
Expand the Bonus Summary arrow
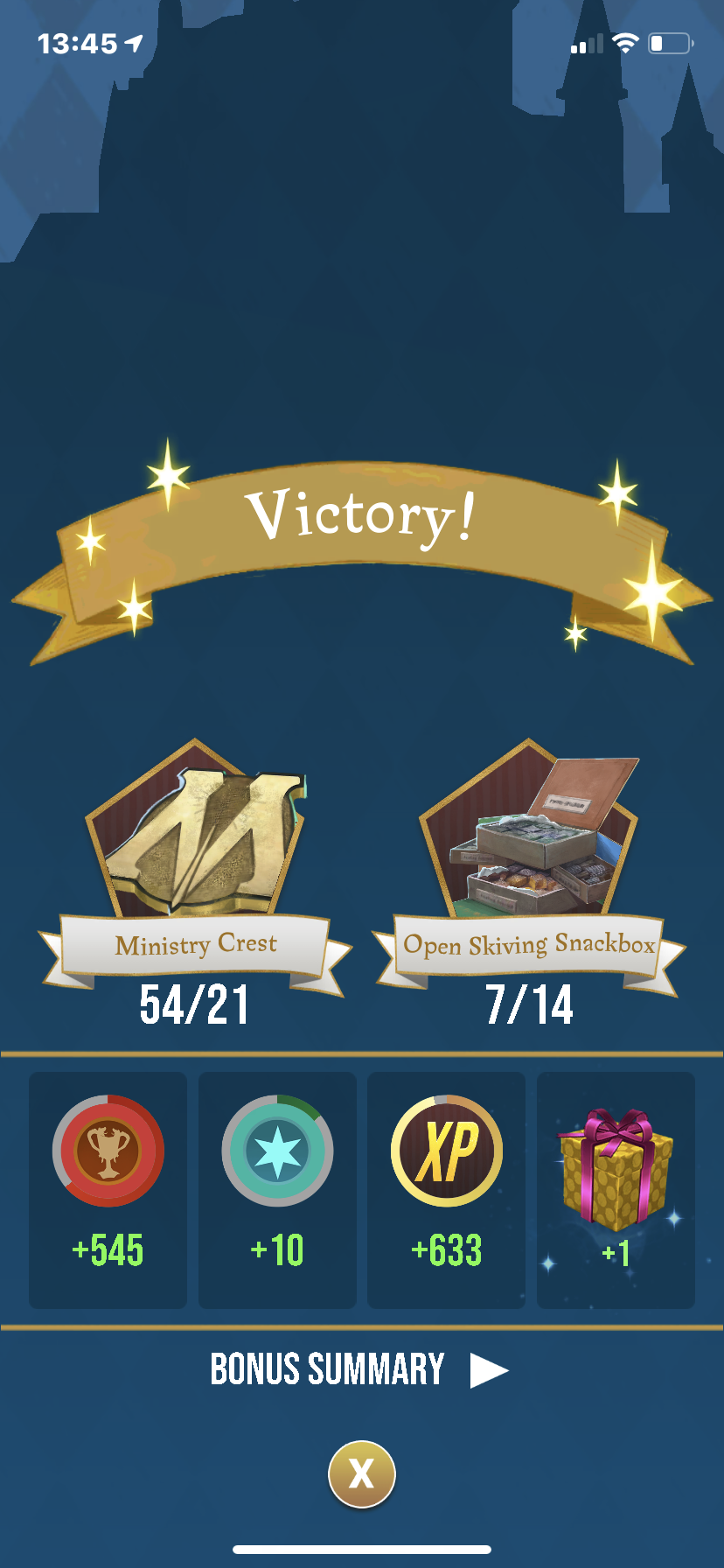(x=488, y=1370)
